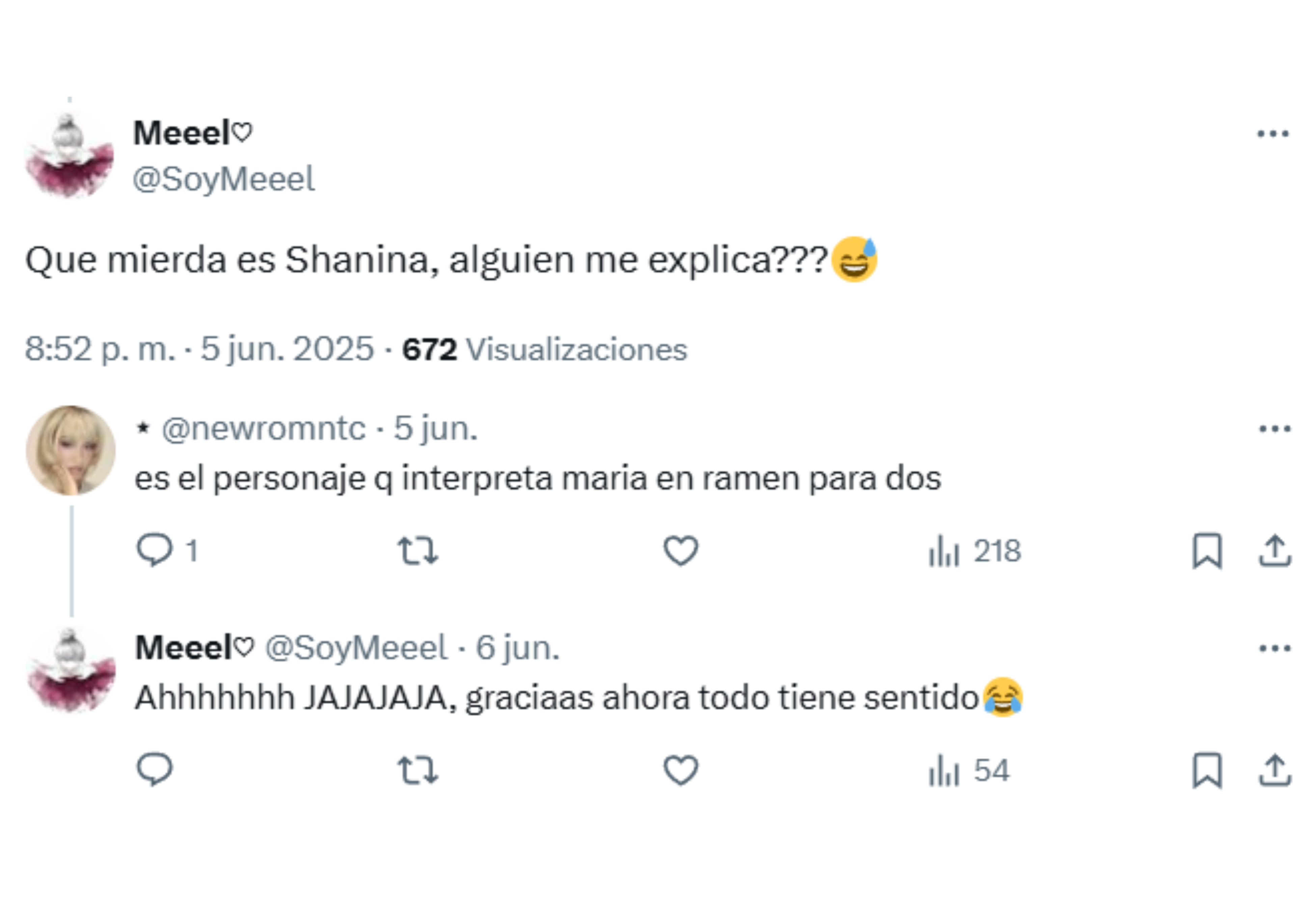Open @newromntc's profile picture
Screen dimensions: 1316x911
(71, 450)
